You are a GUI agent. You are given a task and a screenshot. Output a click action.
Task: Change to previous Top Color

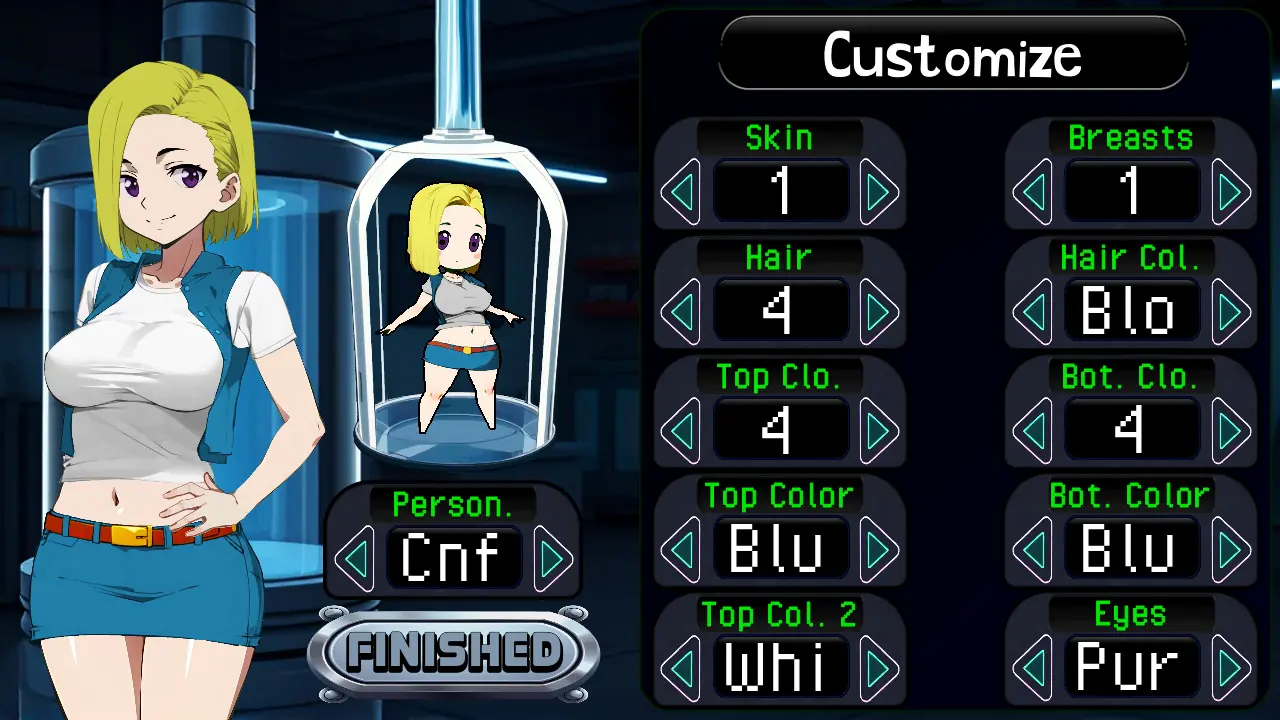pyautogui.click(x=681, y=549)
